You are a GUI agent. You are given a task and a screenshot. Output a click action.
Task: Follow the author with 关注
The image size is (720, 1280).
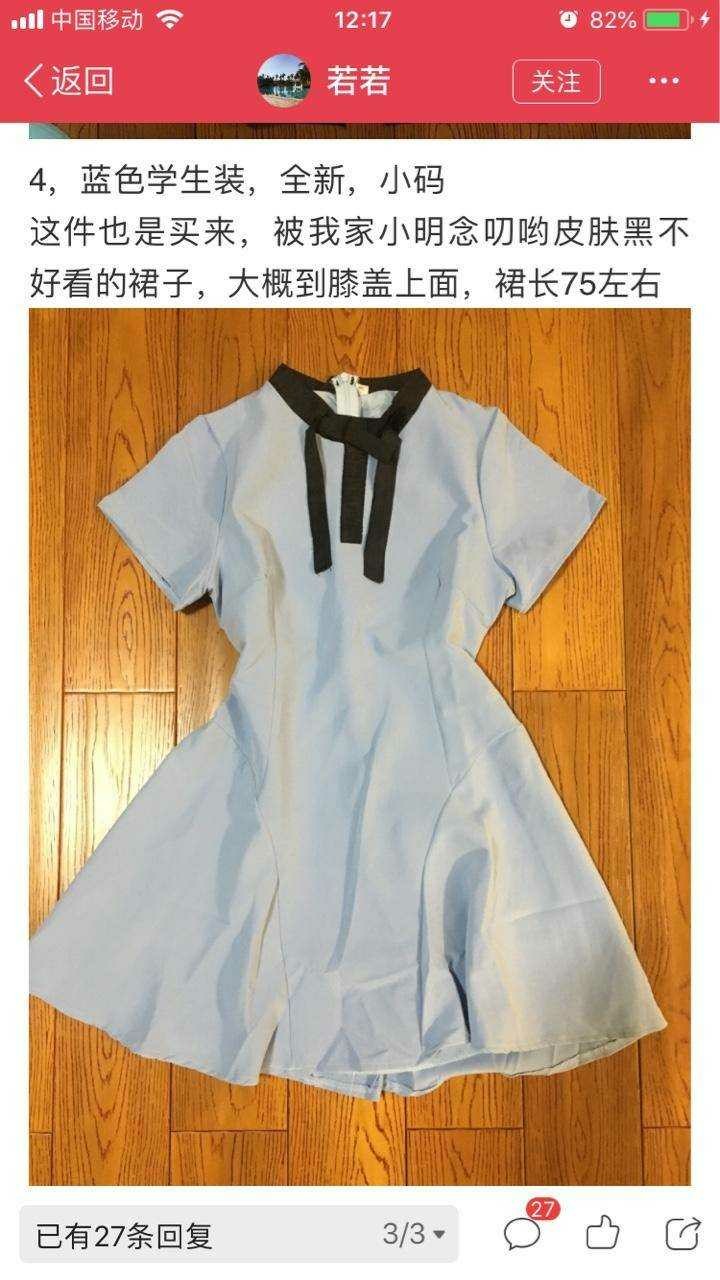556,81
